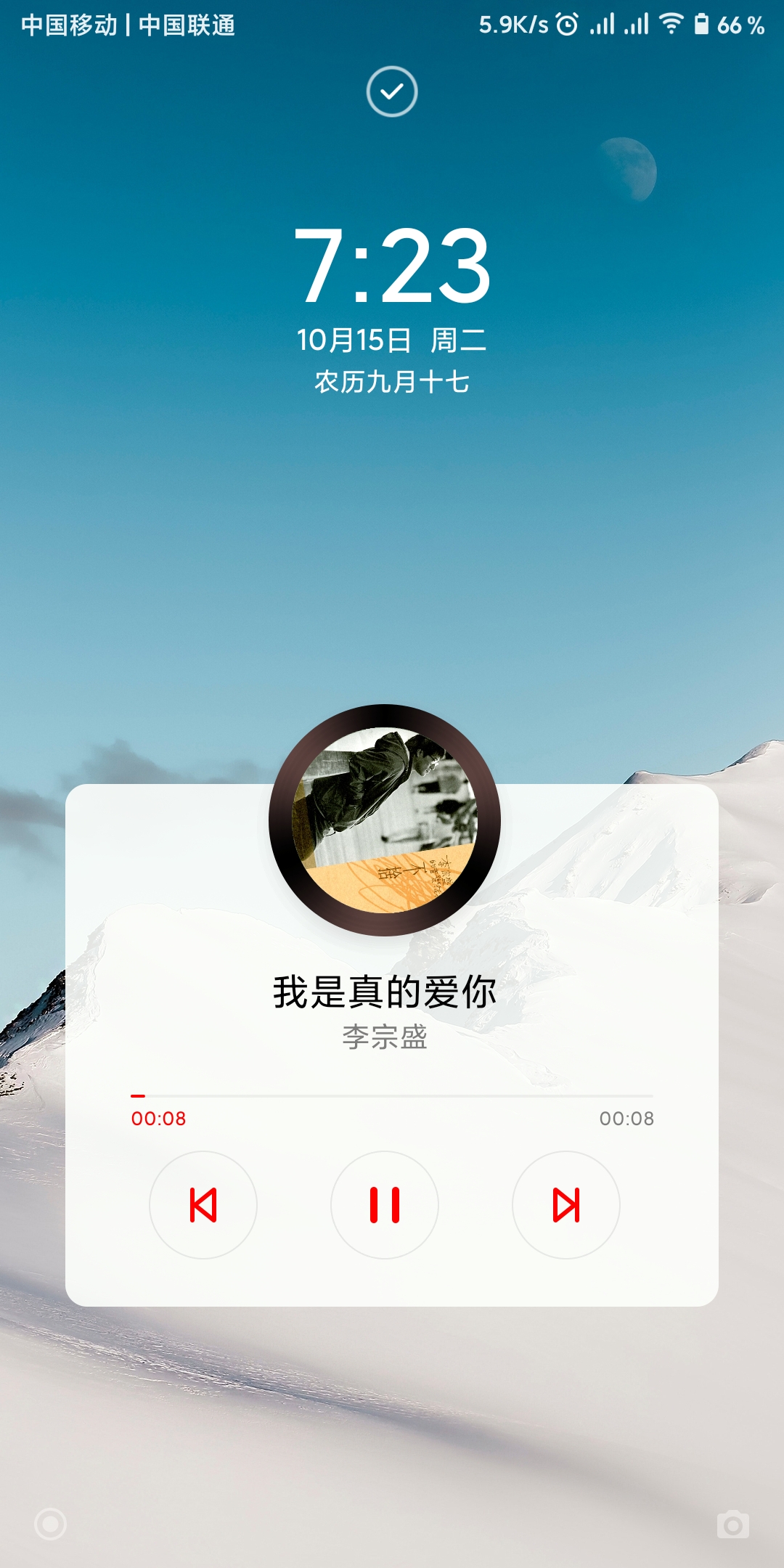Tap the lunar date 农历九月十七

coord(392,381)
